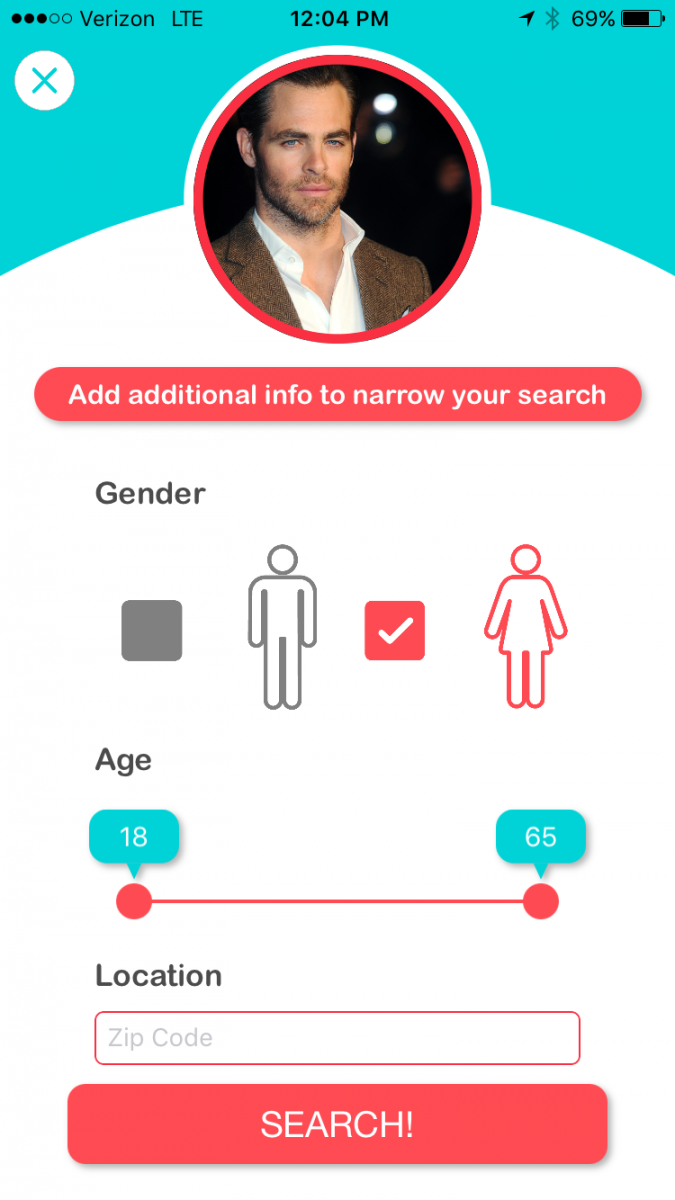Close the search filter screen

pyautogui.click(x=45, y=80)
